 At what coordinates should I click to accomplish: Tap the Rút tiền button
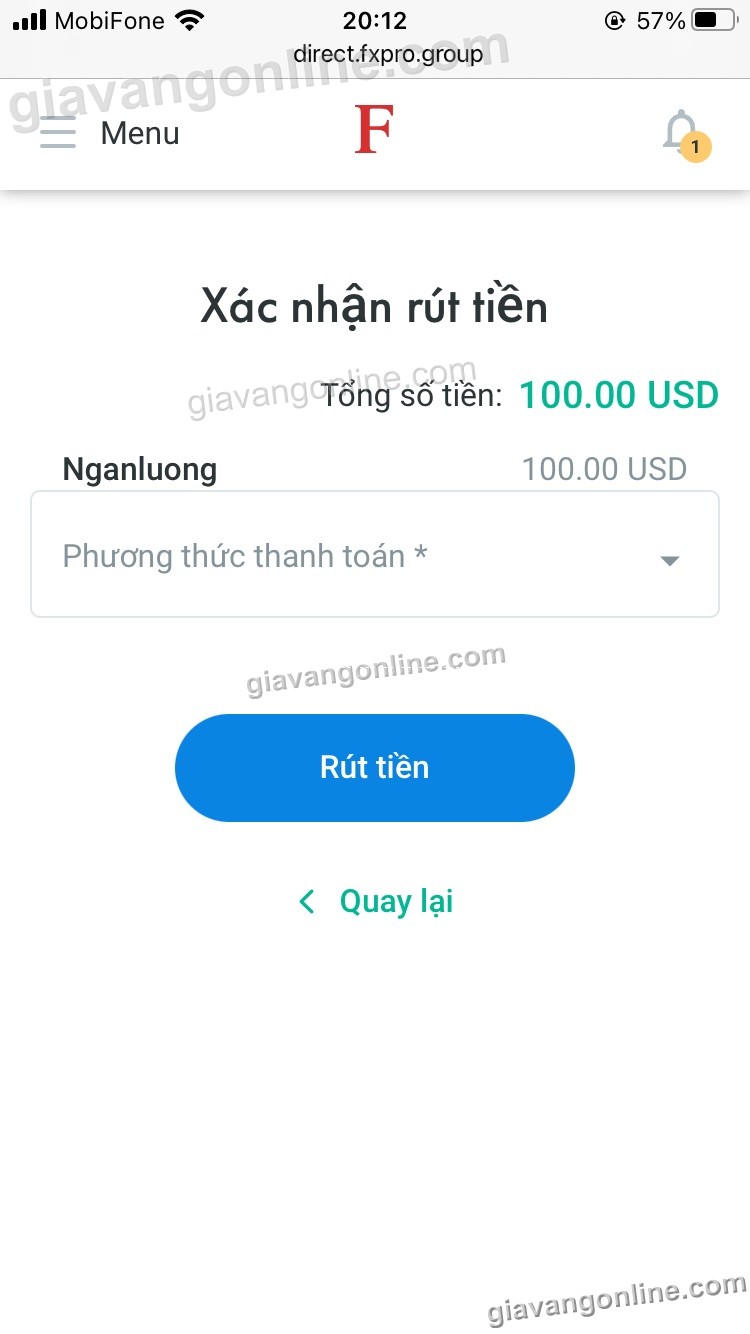pyautogui.click(x=375, y=767)
